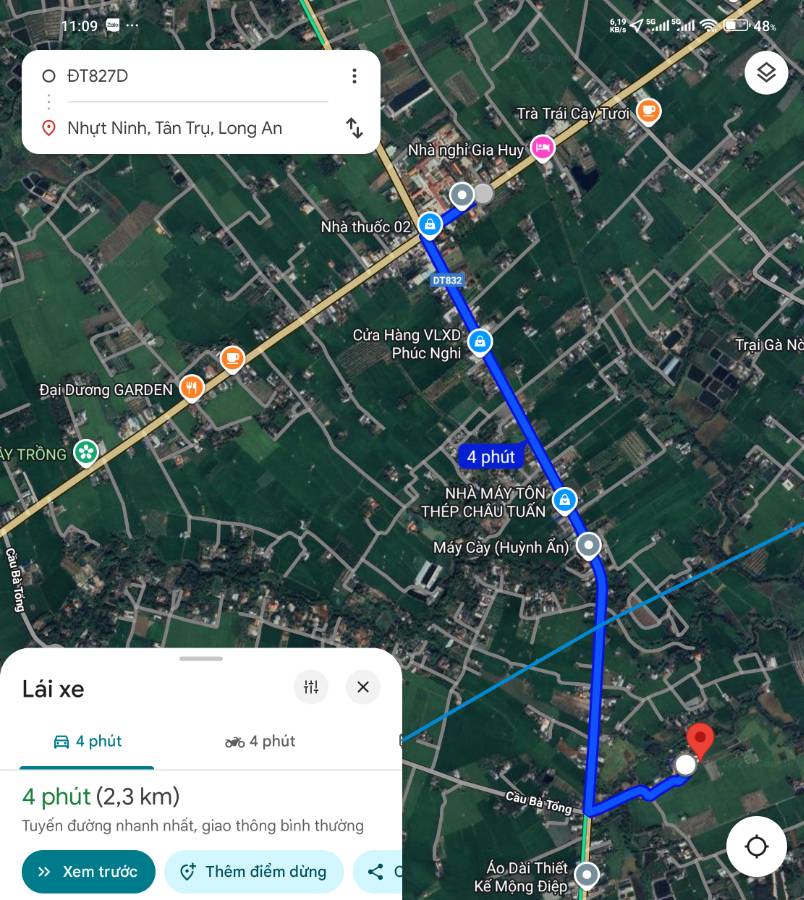Screen dimensions: 804x900
Task: View Đại Dương GARDEN restaurant marker
Action: coord(192,388)
